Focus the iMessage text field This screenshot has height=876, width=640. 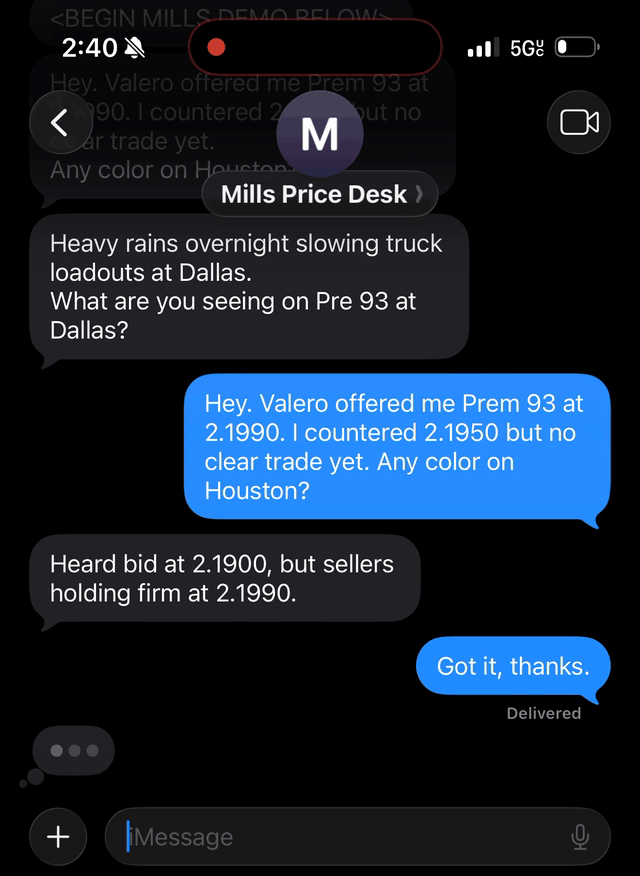click(x=340, y=836)
